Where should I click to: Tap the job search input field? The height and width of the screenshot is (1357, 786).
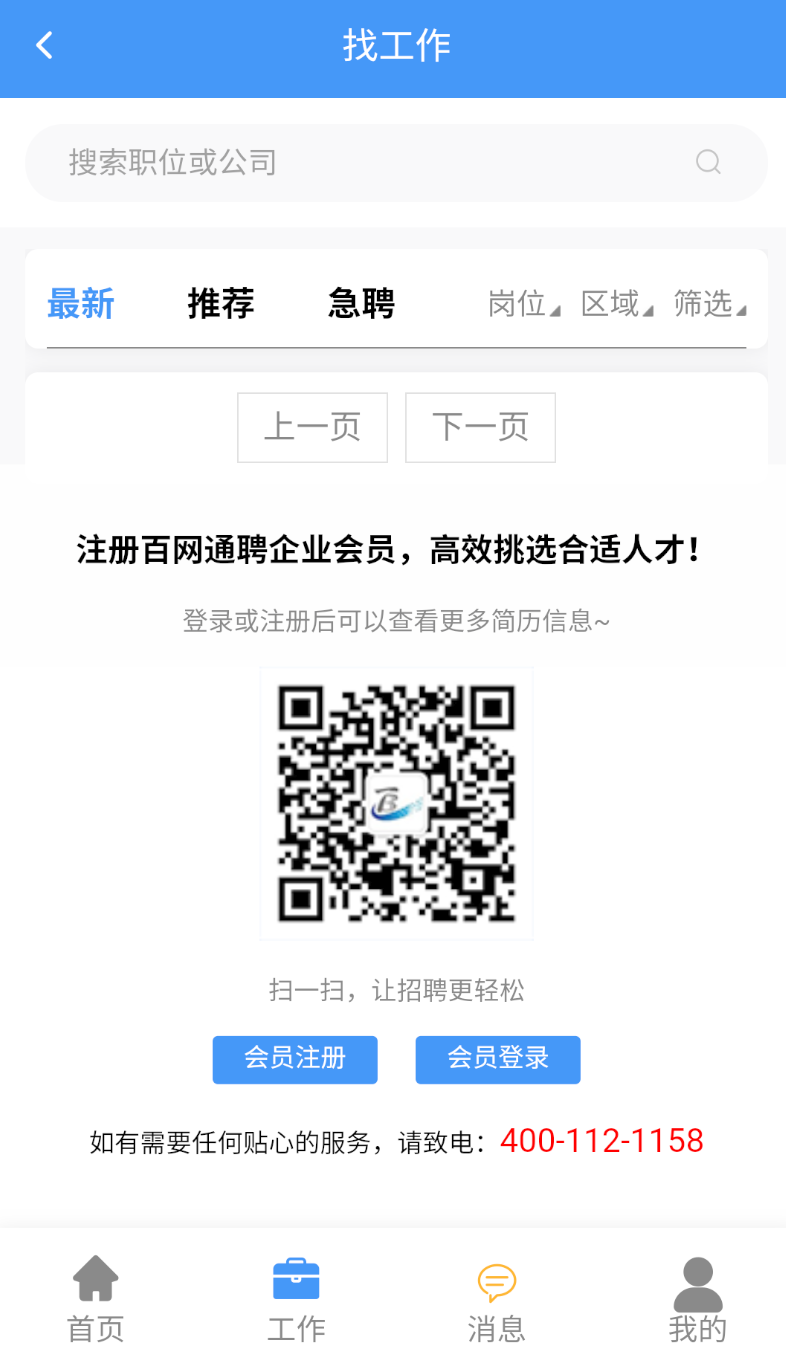[x=300, y=162]
